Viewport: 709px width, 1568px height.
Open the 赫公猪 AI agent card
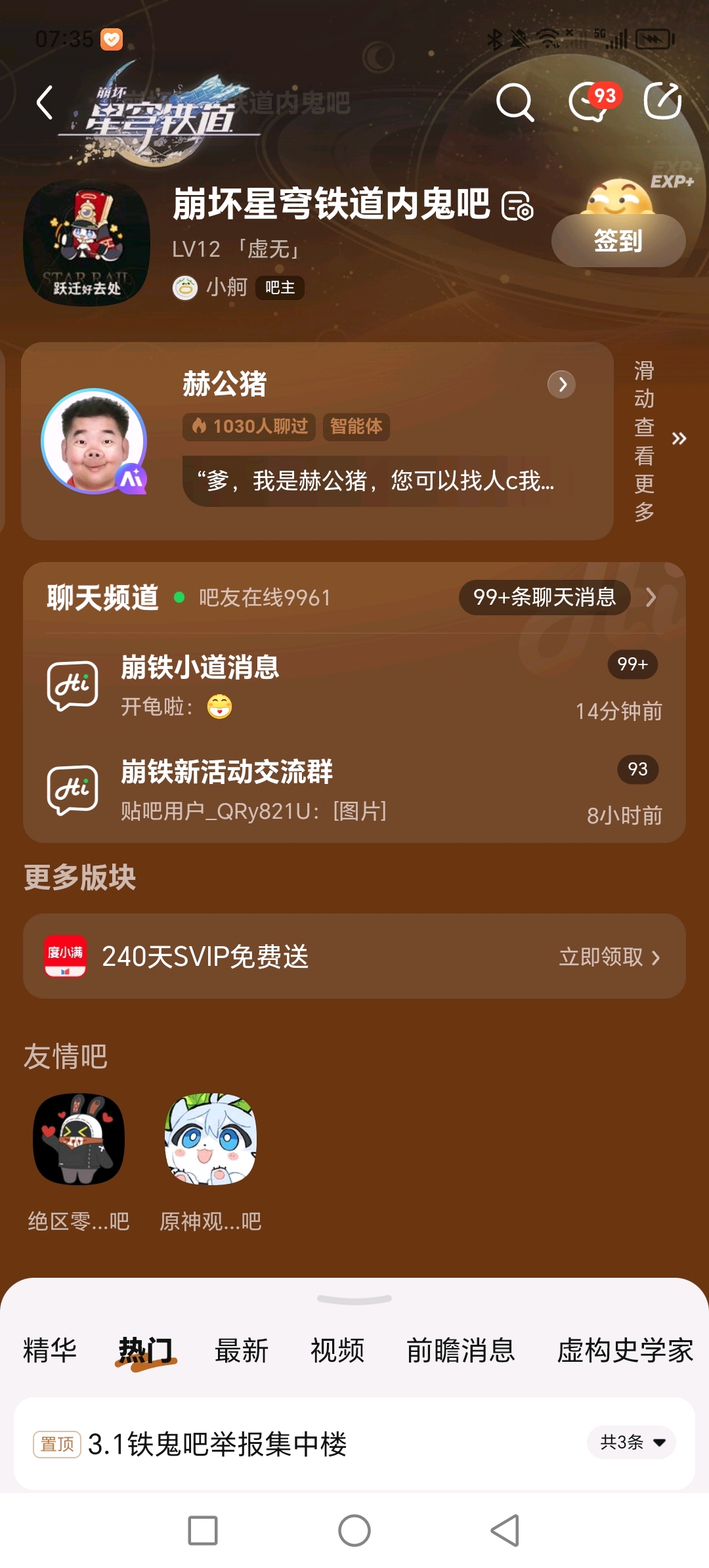[x=317, y=441]
